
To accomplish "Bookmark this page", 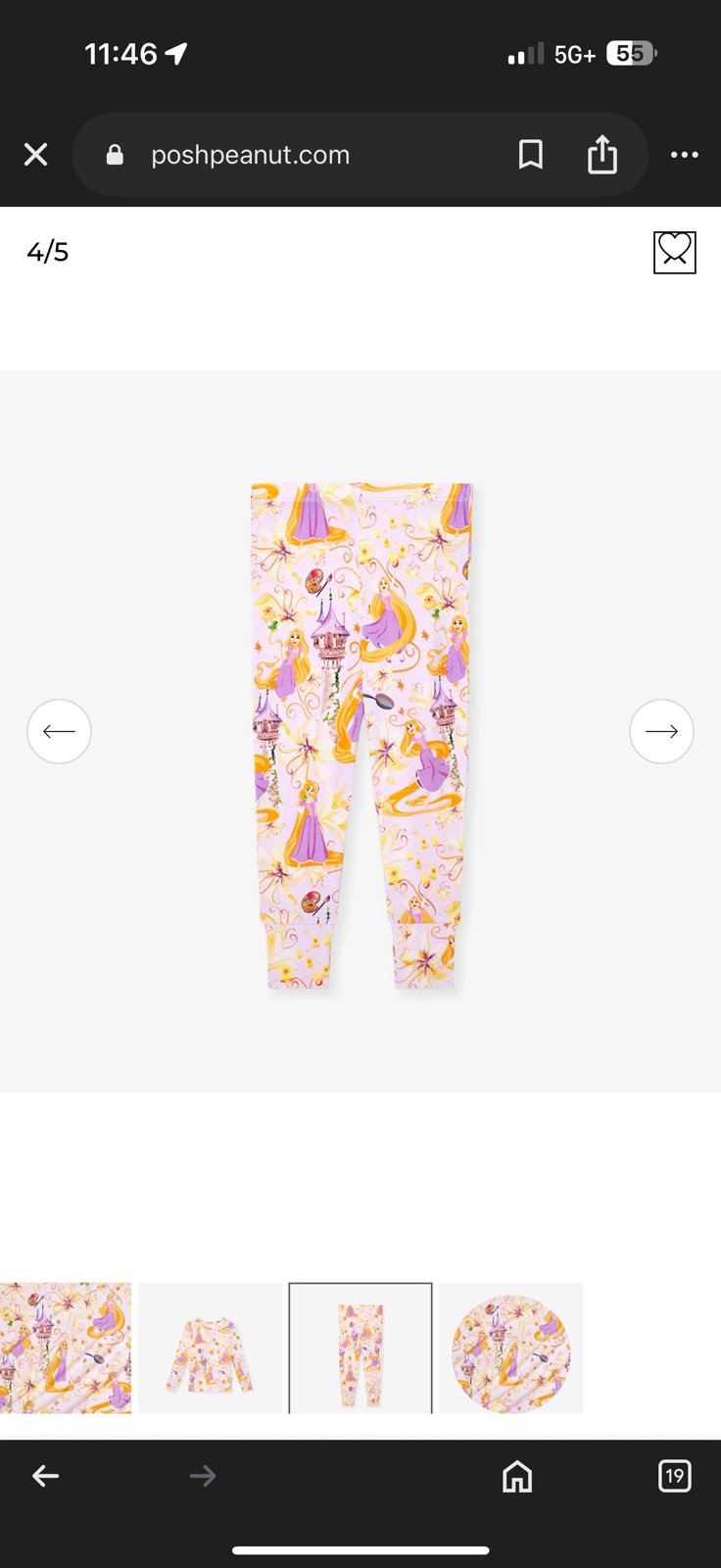I will coord(531,155).
